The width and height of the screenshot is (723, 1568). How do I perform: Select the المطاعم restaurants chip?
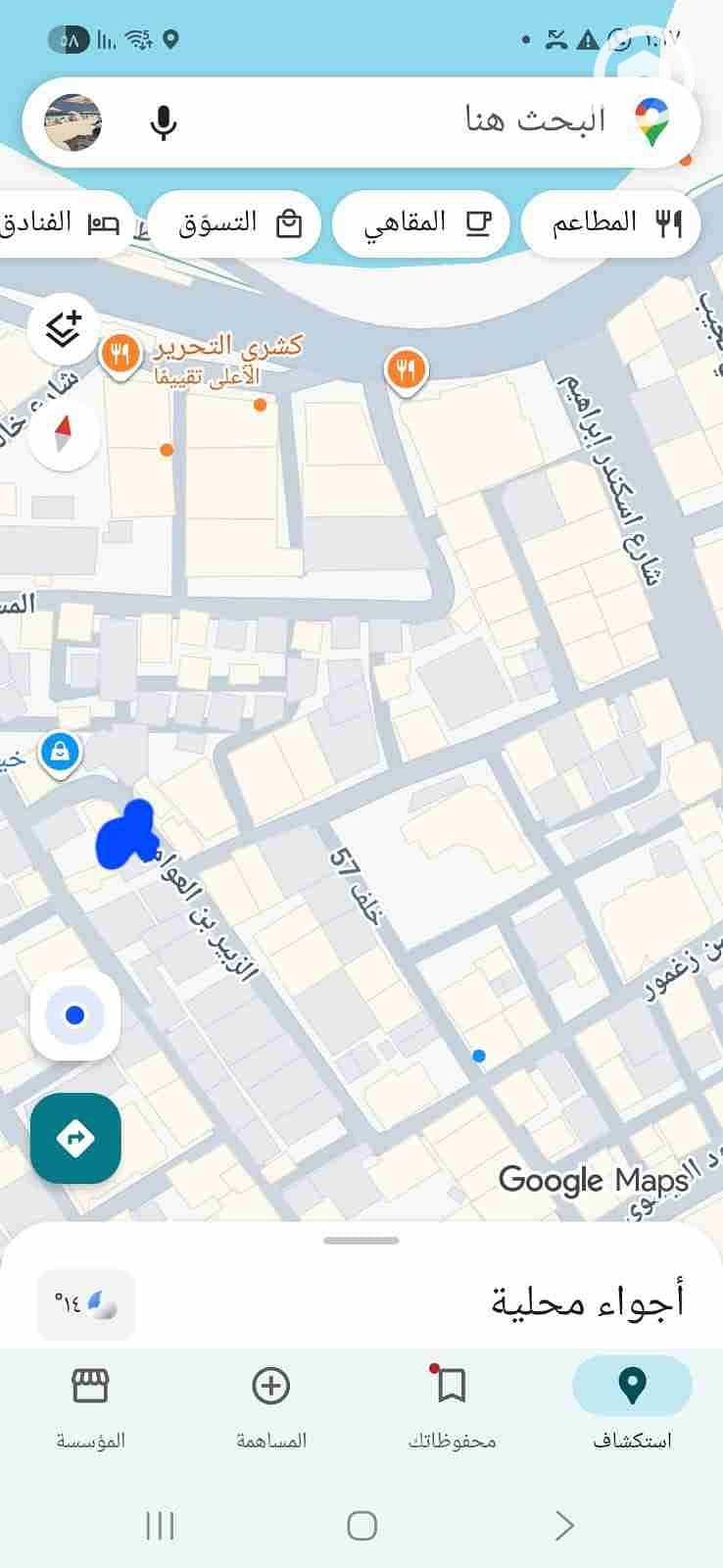[611, 223]
